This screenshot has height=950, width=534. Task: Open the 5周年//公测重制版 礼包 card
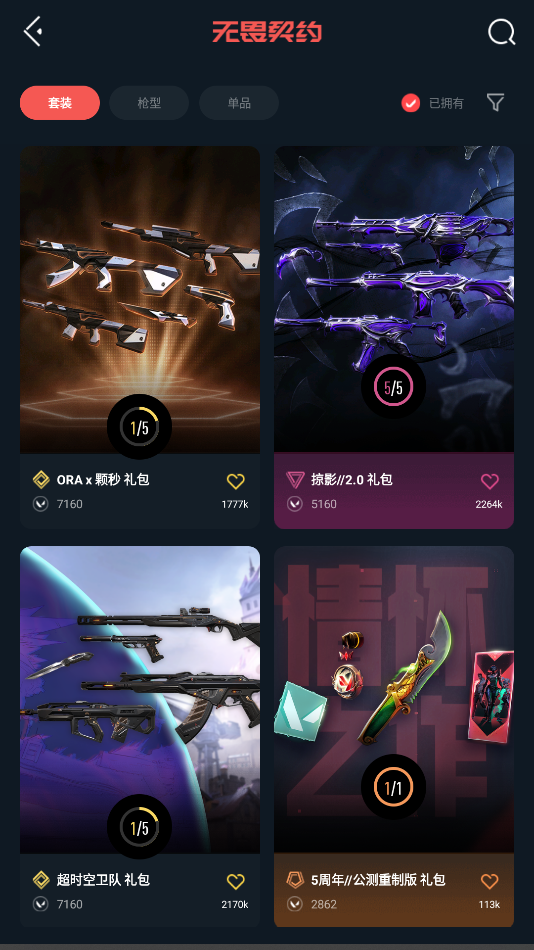tap(394, 737)
